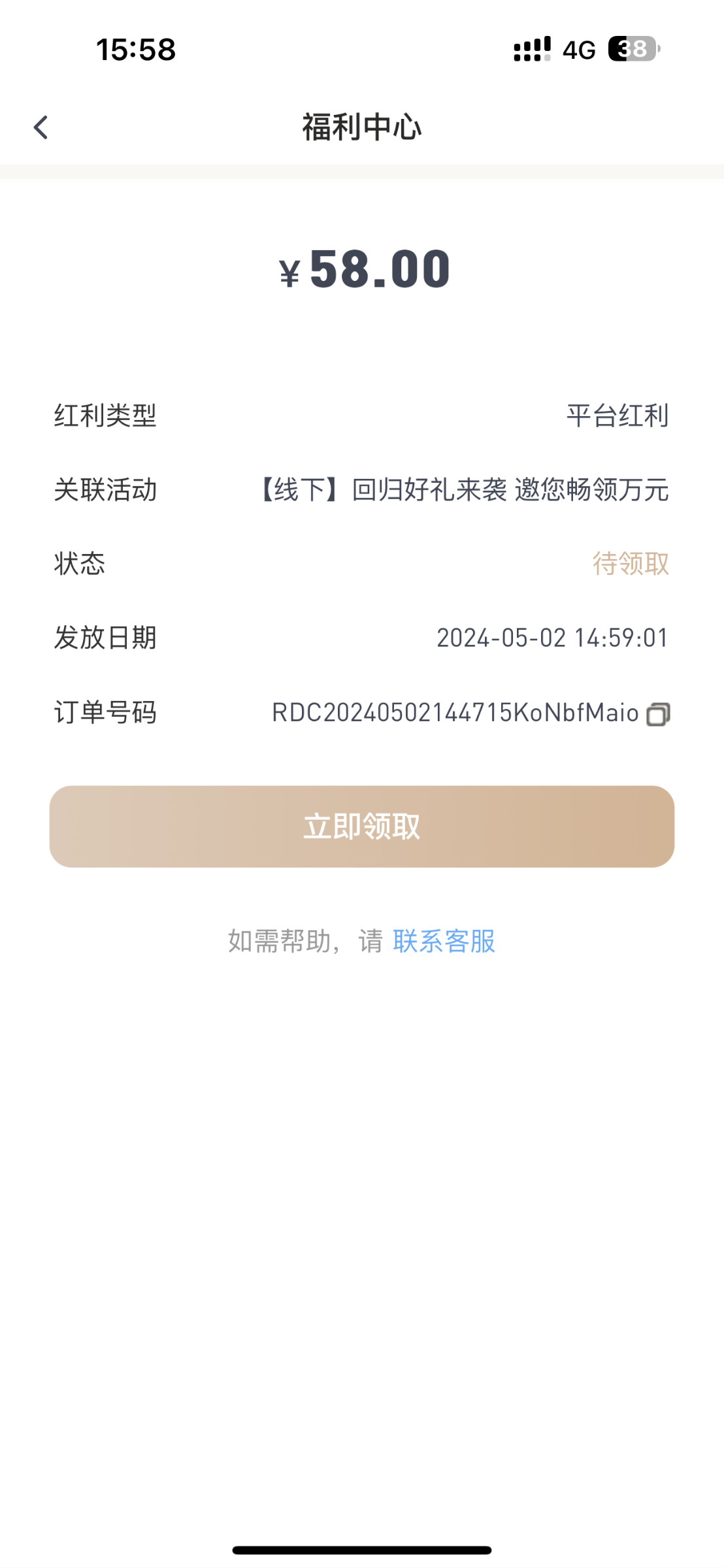The height and width of the screenshot is (1568, 724).
Task: Open 联系客服 customer service link
Action: (443, 941)
